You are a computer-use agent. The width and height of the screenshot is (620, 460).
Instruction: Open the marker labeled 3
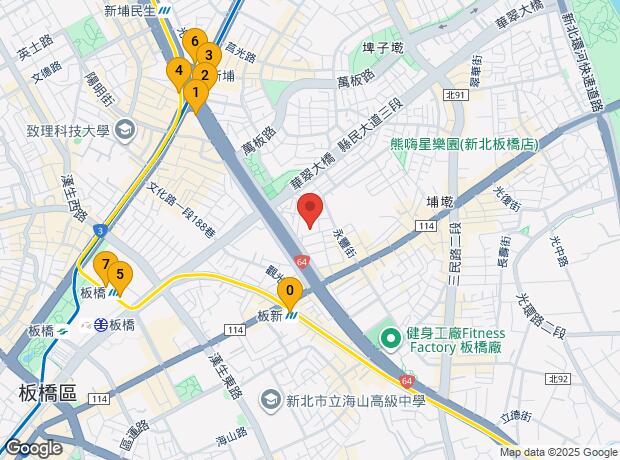pyautogui.click(x=208, y=56)
